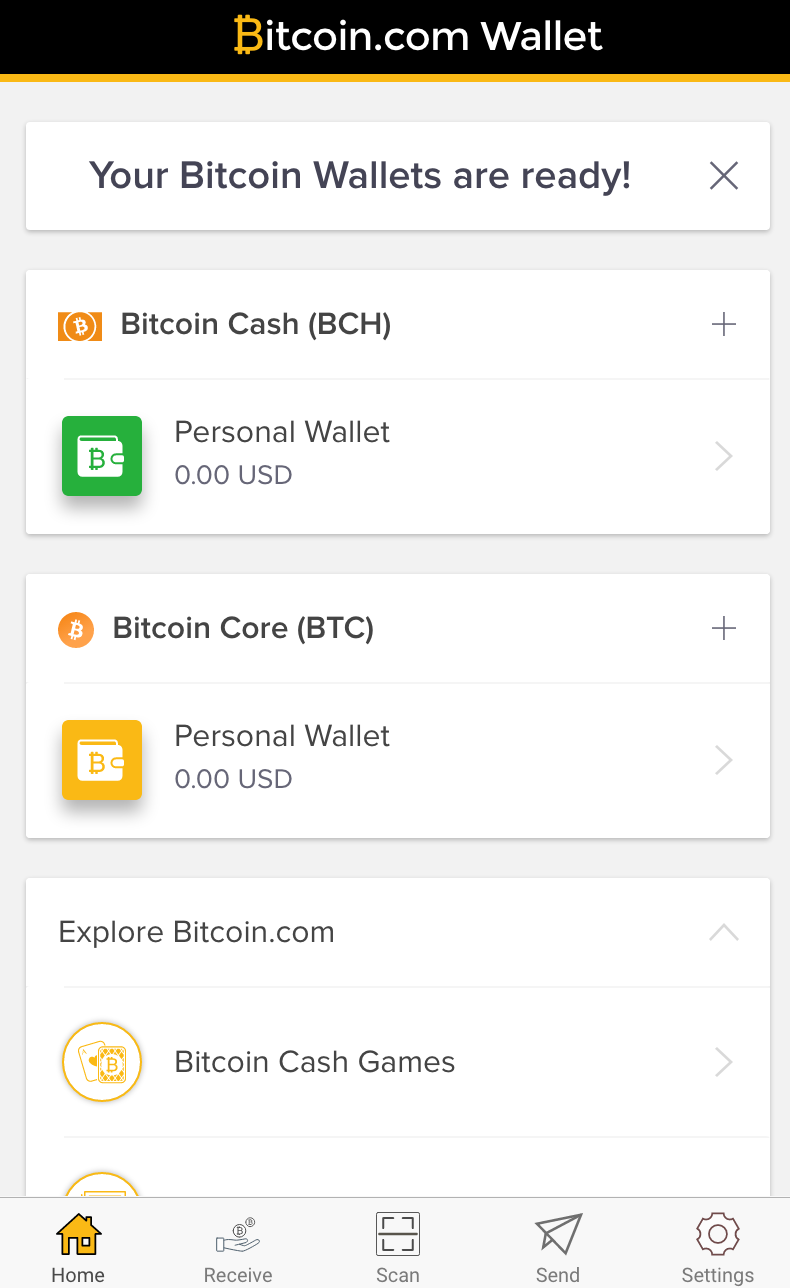Viewport: 790px width, 1288px height.
Task: Dismiss the wallets ready banner
Action: pos(723,176)
